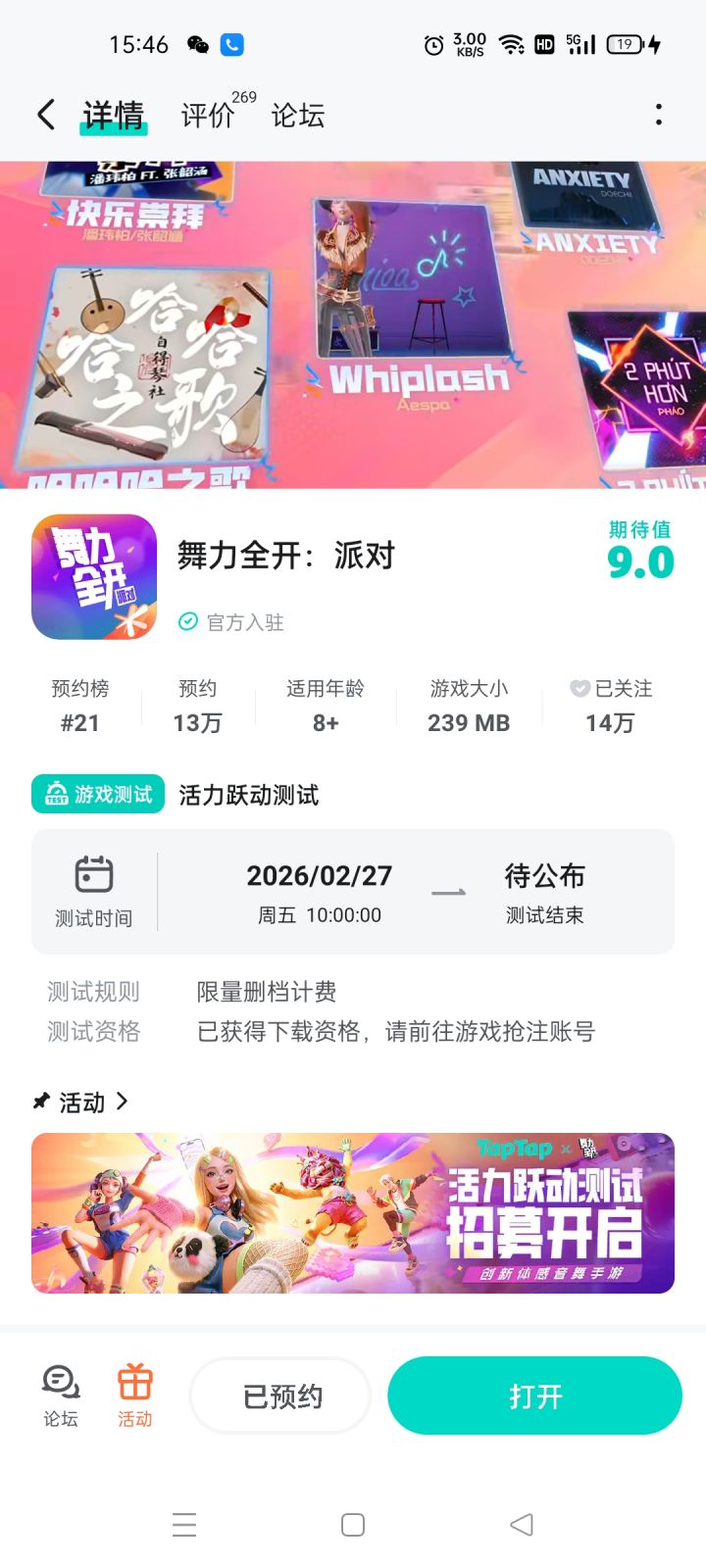Tap the pin icon next to 活动 section
This screenshot has width=706, height=1568.
(38, 1102)
